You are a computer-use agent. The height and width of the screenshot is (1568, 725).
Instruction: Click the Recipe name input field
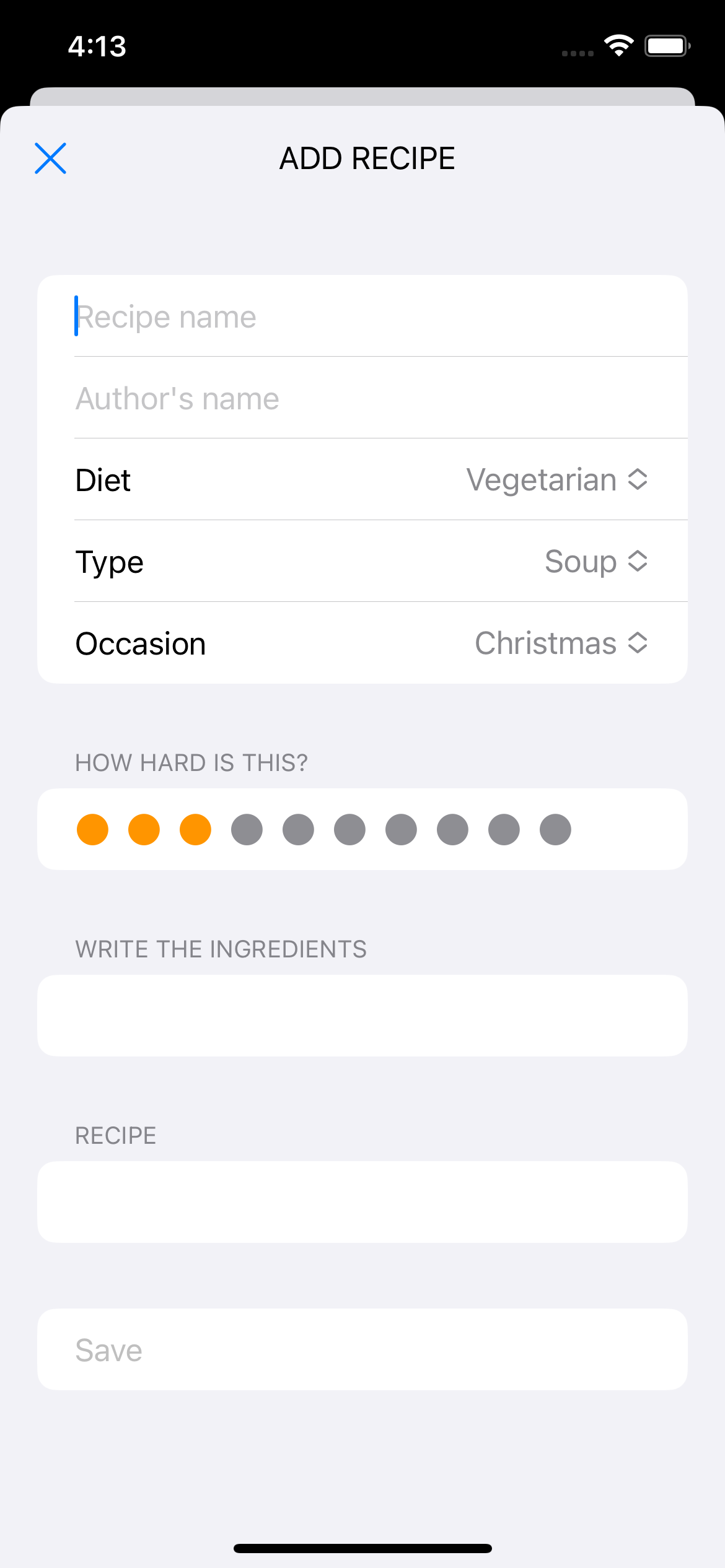tap(310, 316)
